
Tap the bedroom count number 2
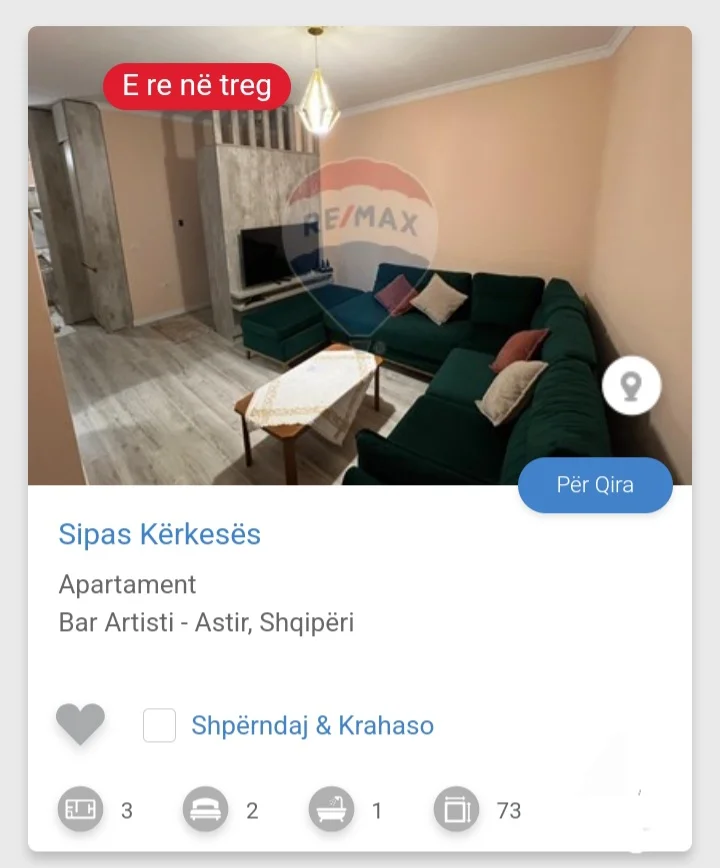click(252, 811)
